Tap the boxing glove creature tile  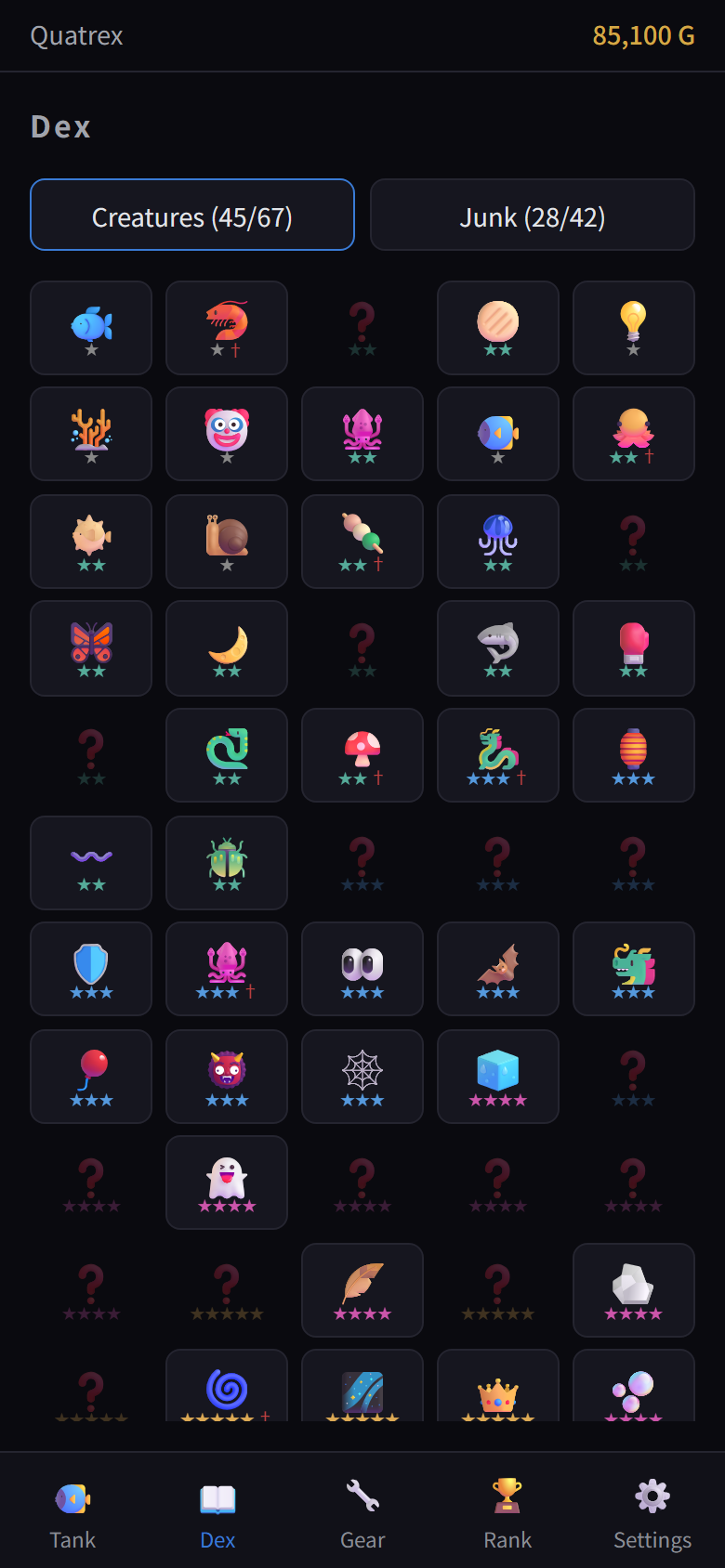[634, 648]
